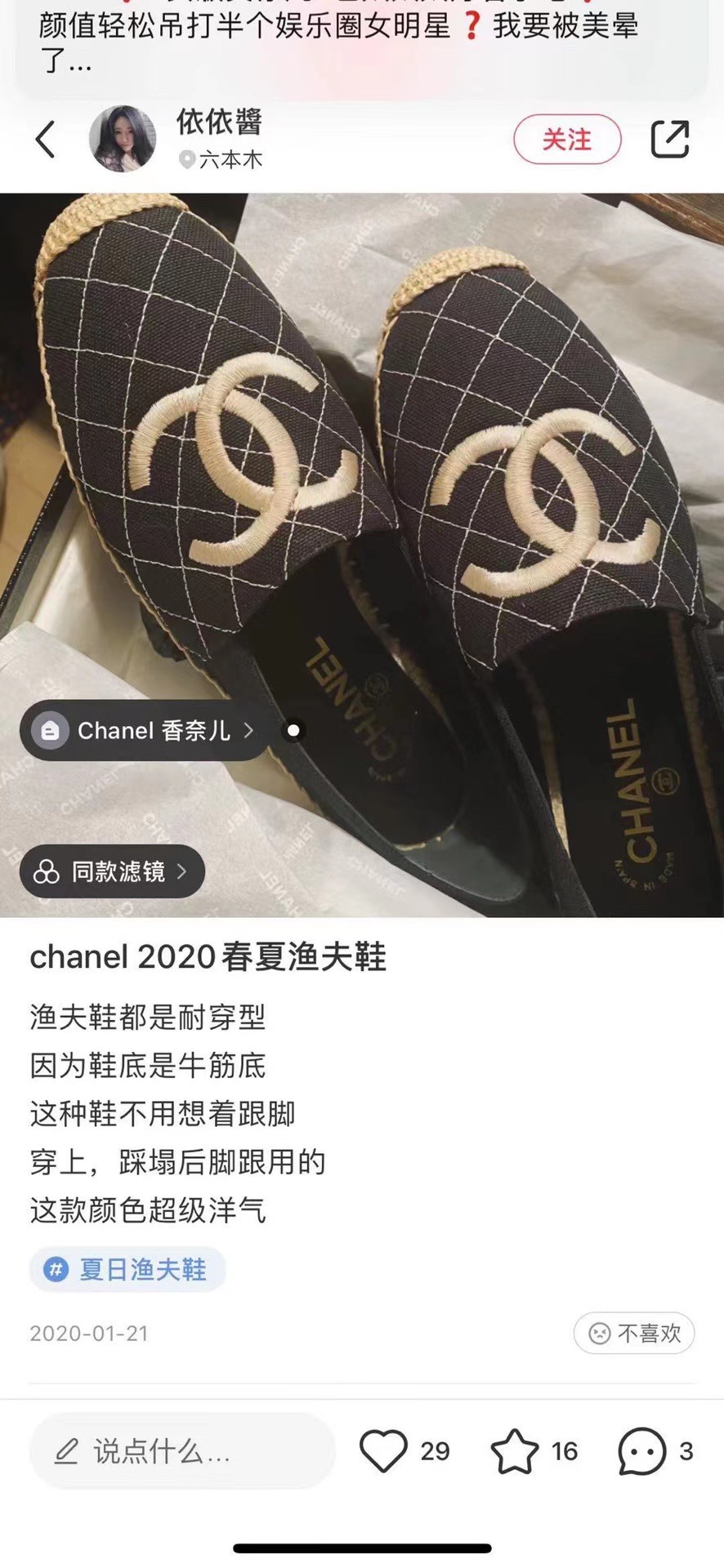Screen dimensions: 724x1568
Task: Like this post with the heart
Action: (383, 1450)
